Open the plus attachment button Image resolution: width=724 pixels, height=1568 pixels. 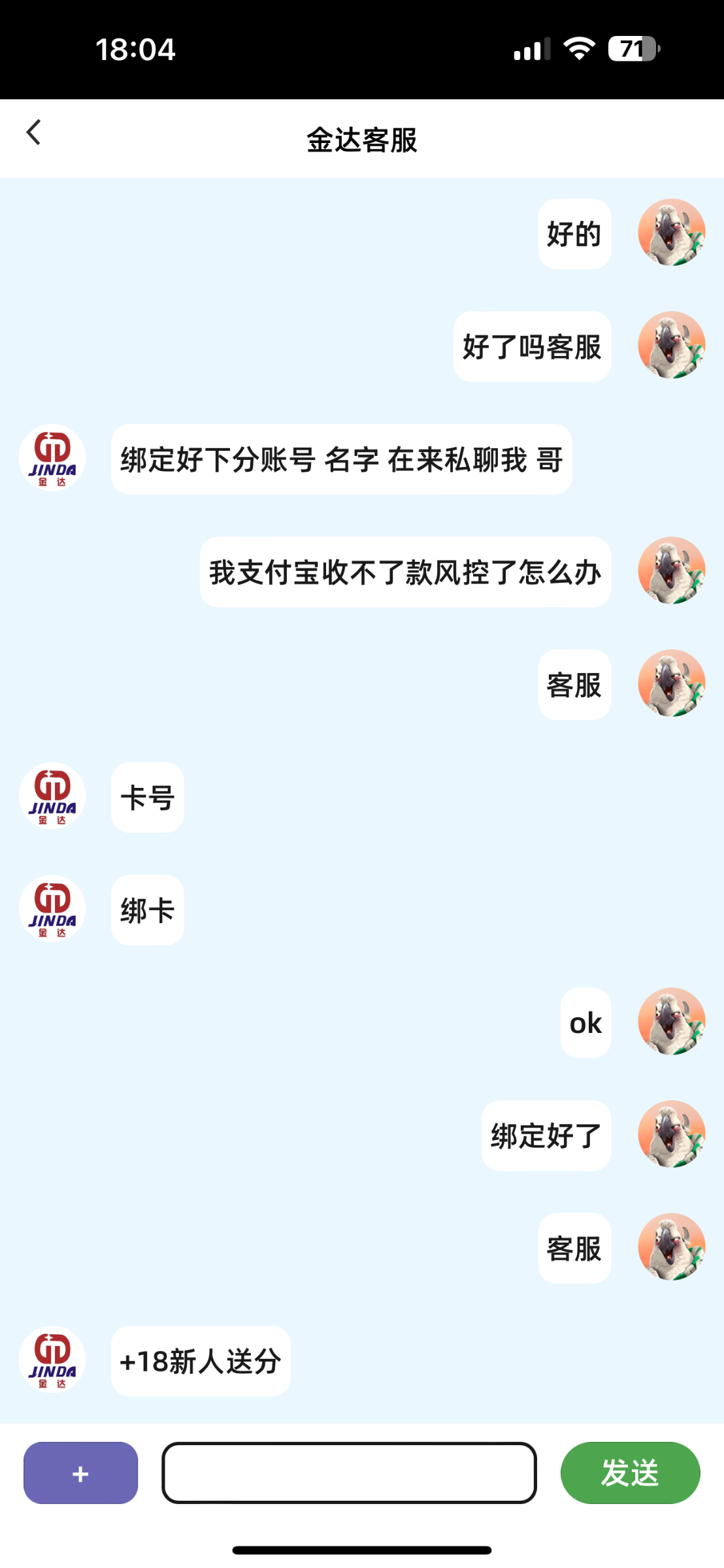coord(80,1473)
